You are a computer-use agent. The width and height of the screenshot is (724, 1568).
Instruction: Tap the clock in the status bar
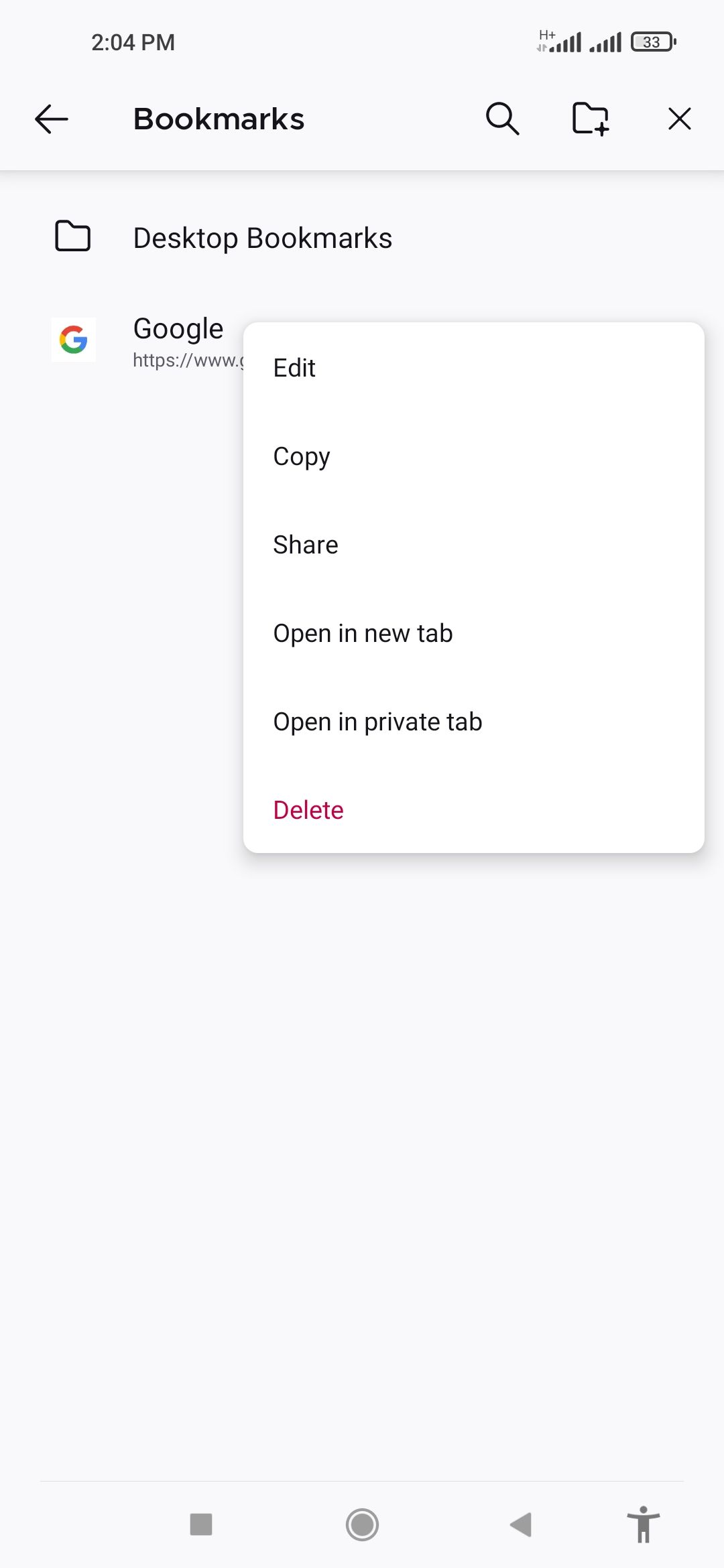133,41
